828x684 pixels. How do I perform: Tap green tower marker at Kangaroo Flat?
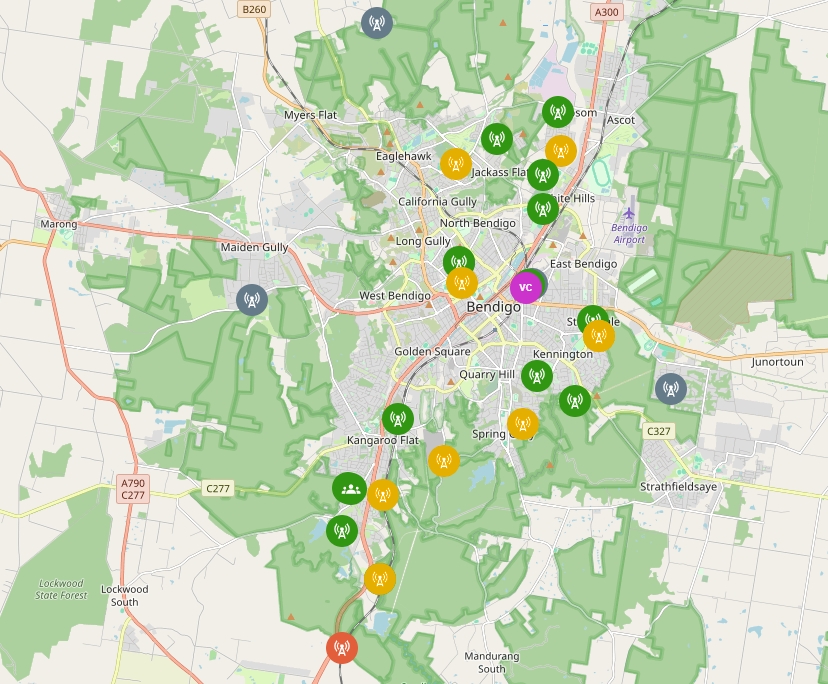click(398, 419)
